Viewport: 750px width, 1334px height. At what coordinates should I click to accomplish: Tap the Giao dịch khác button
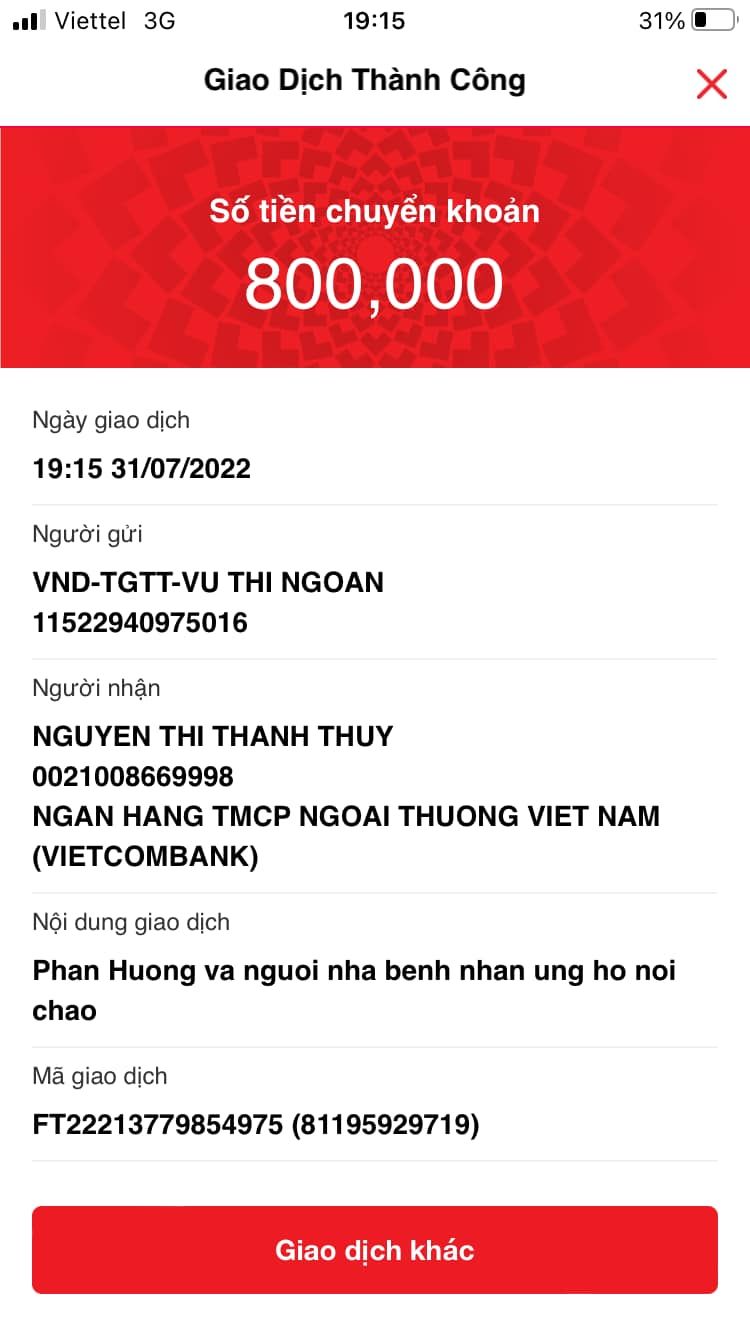click(375, 1250)
